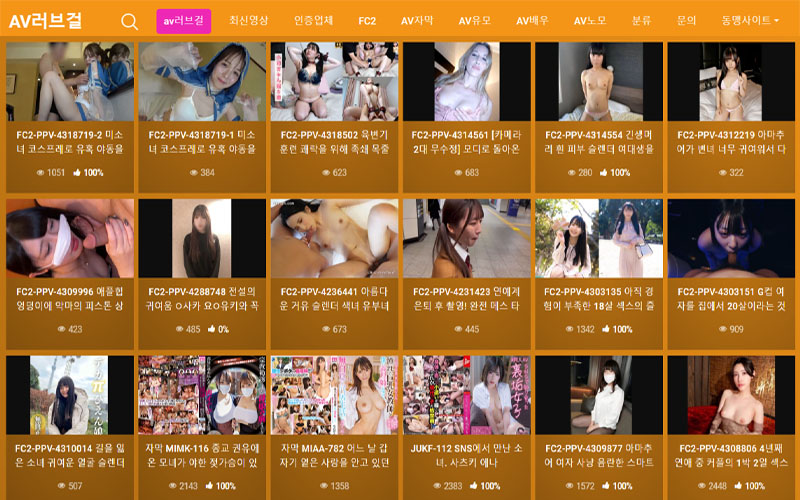Open the 분류 menu item
800x500 pixels.
point(642,21)
